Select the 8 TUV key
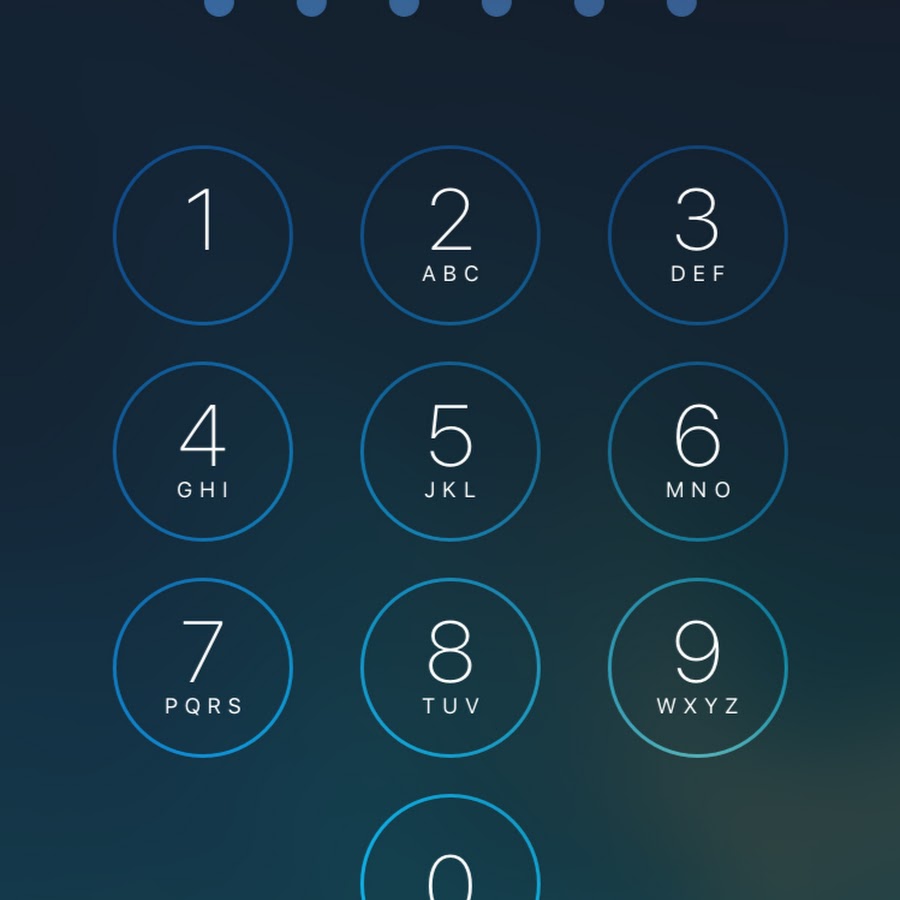 [x=450, y=667]
